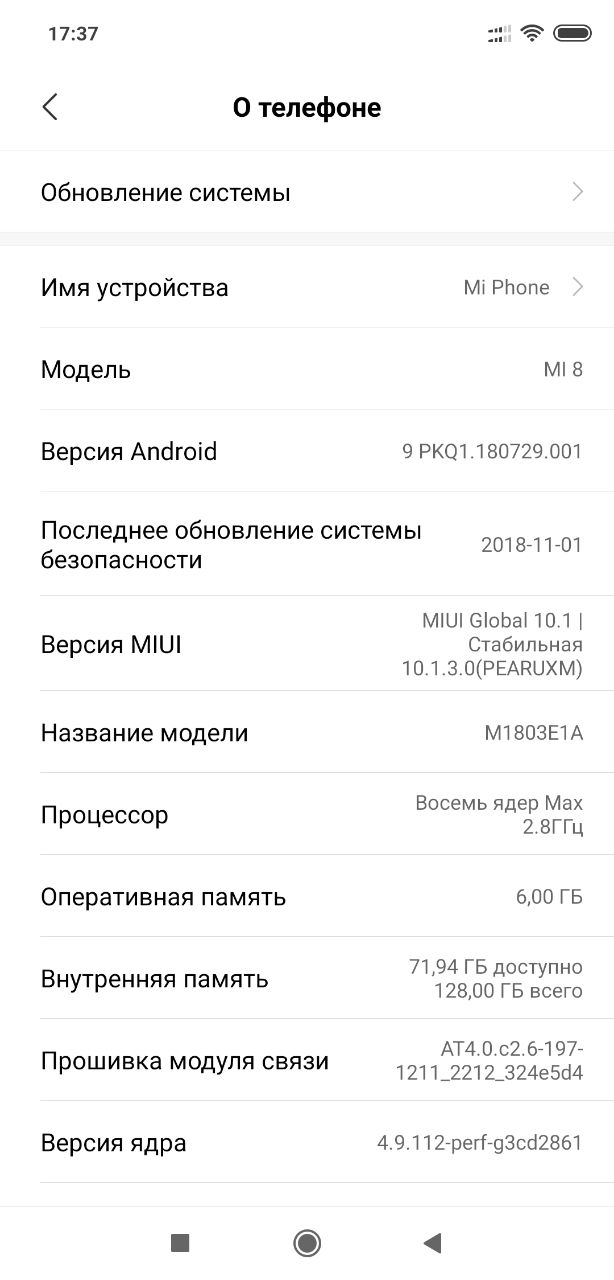Open the Обновление системы row
This screenshot has width=614, height=1280.
(x=307, y=192)
